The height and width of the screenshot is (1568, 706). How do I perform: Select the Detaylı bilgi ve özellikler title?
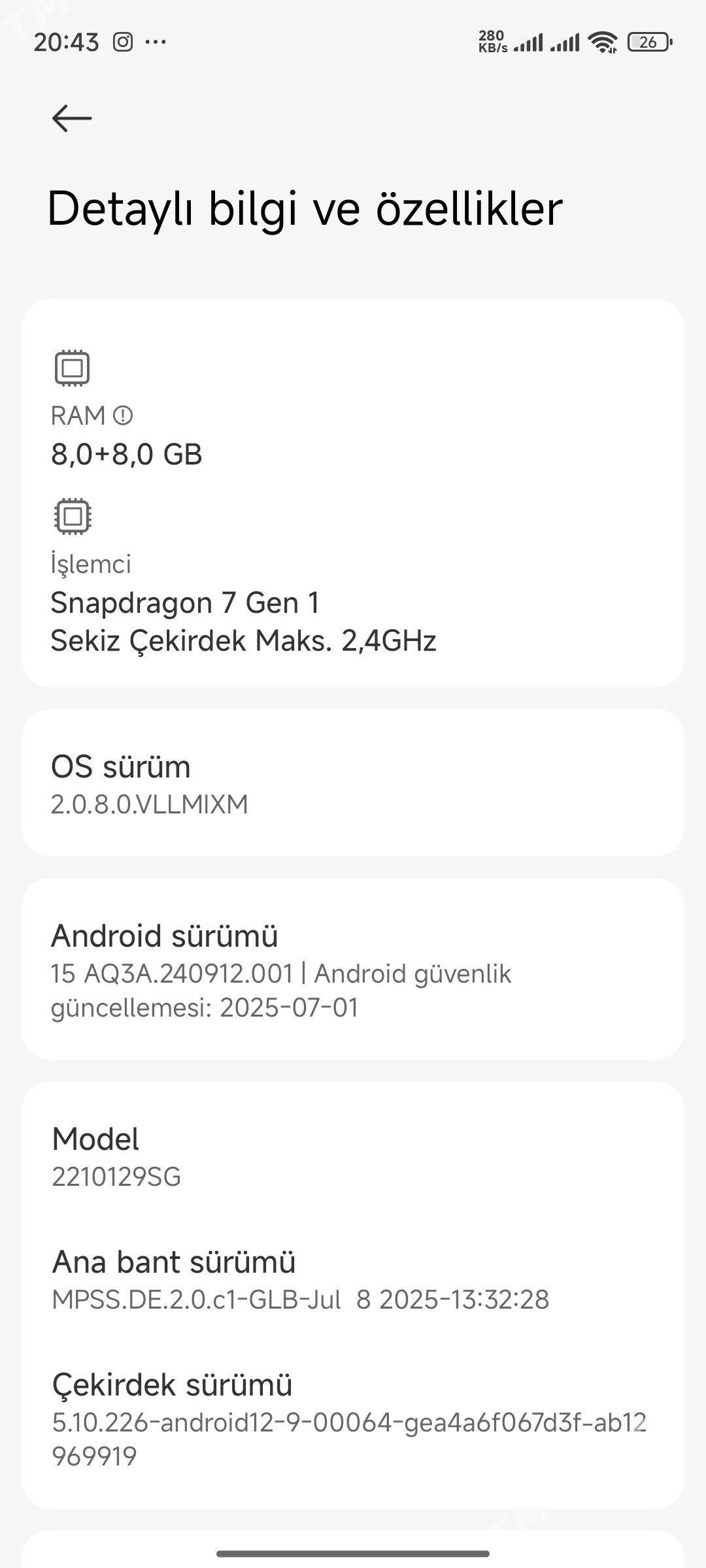tap(306, 208)
